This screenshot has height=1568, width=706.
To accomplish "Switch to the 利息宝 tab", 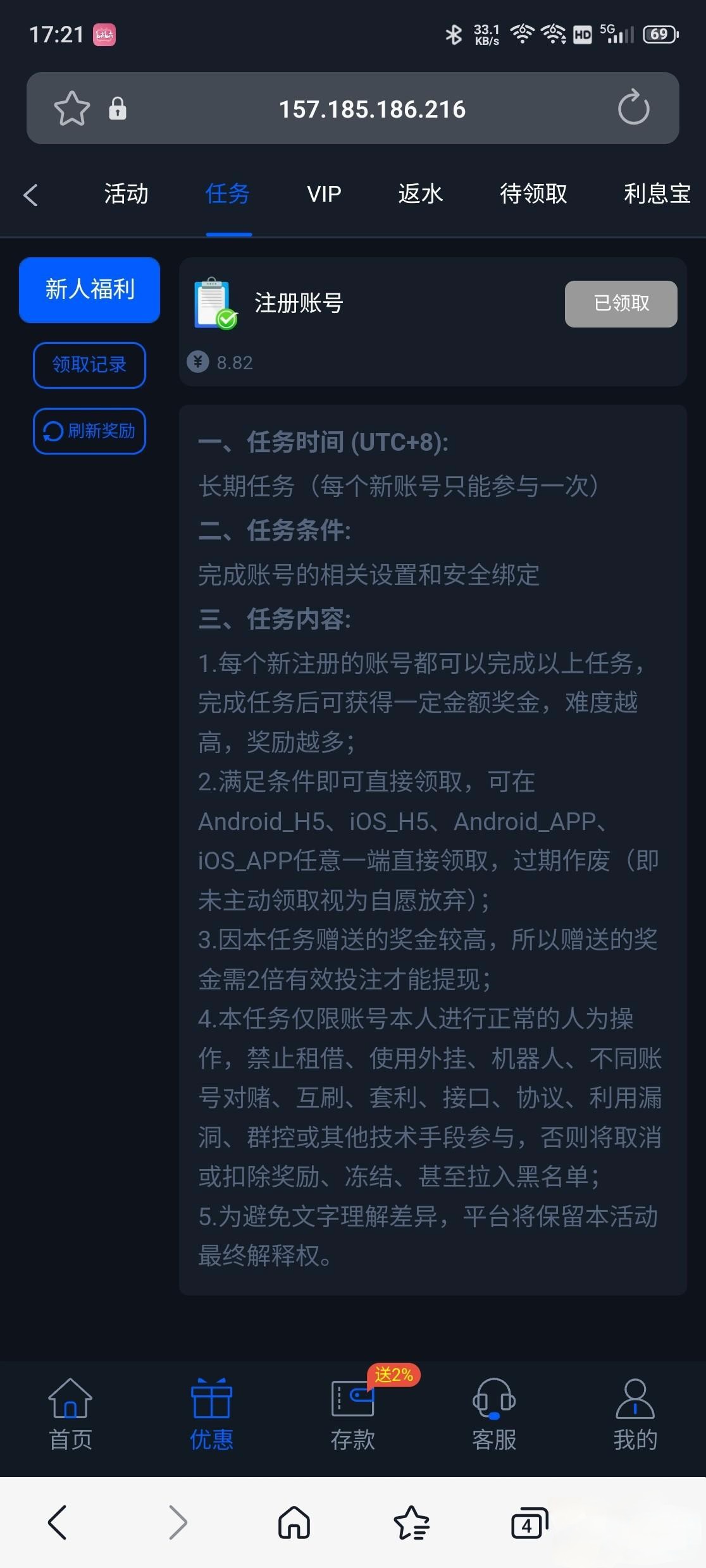I will pyautogui.click(x=657, y=193).
